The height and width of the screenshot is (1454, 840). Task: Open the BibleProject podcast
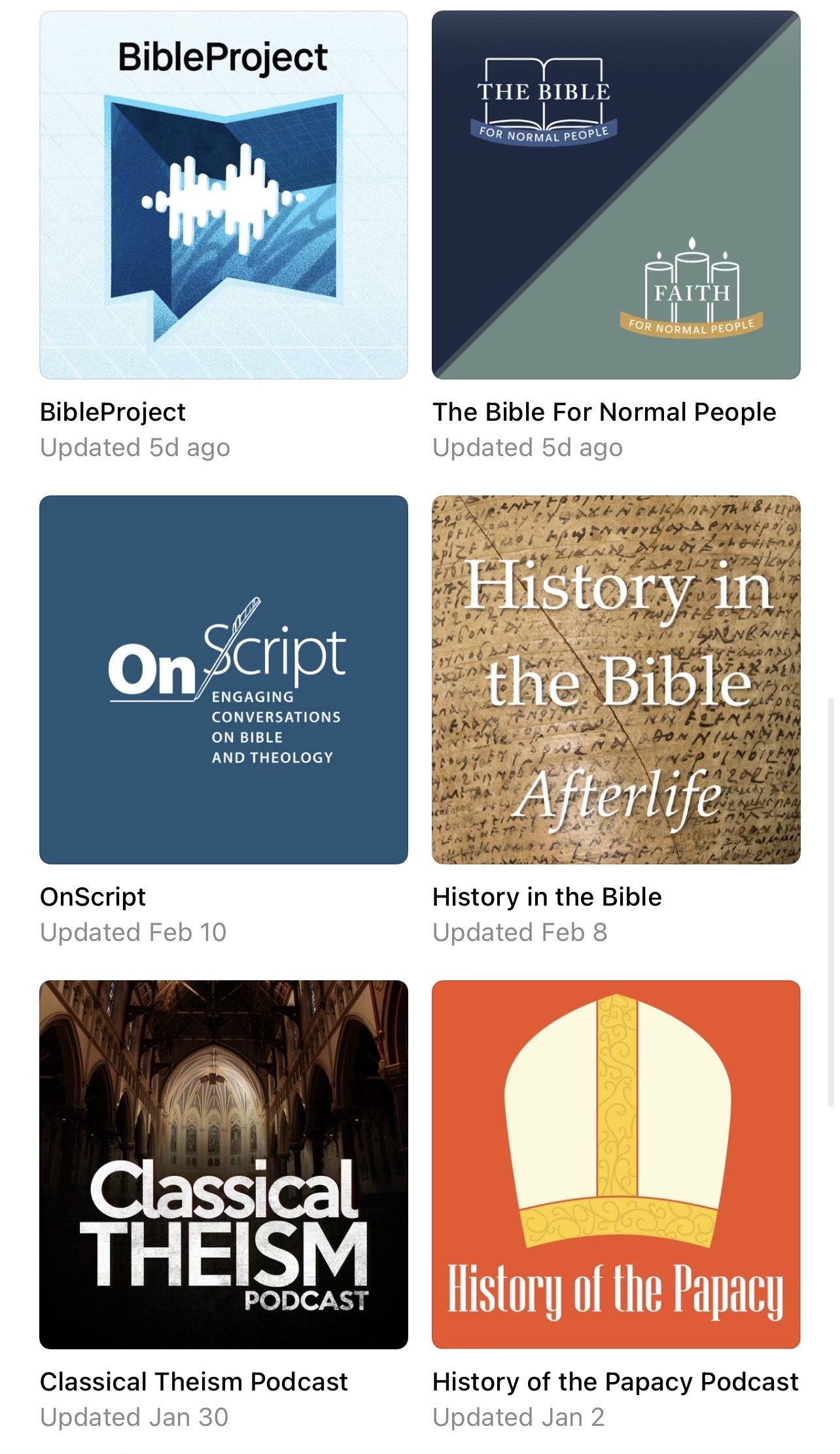click(x=223, y=195)
